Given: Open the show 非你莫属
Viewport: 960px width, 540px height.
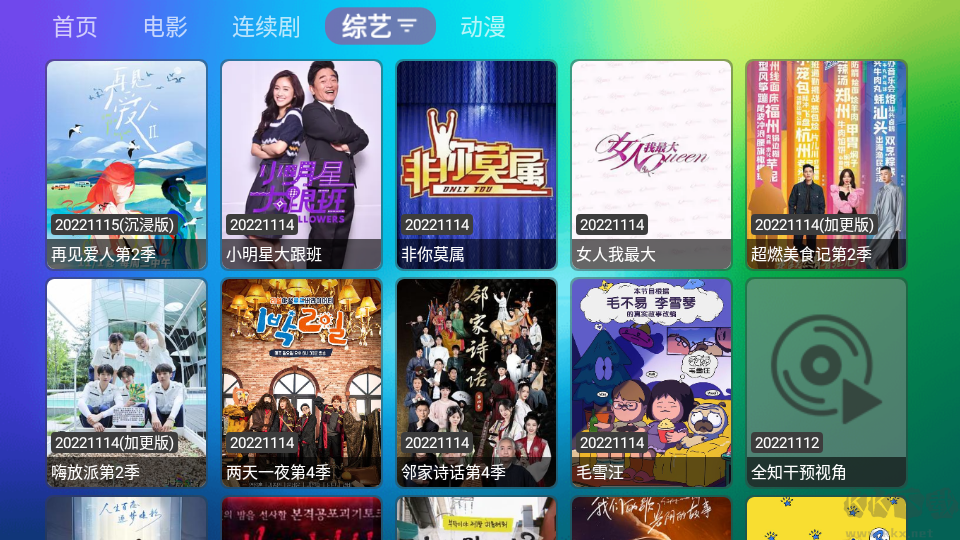Looking at the screenshot, I should click(x=476, y=165).
